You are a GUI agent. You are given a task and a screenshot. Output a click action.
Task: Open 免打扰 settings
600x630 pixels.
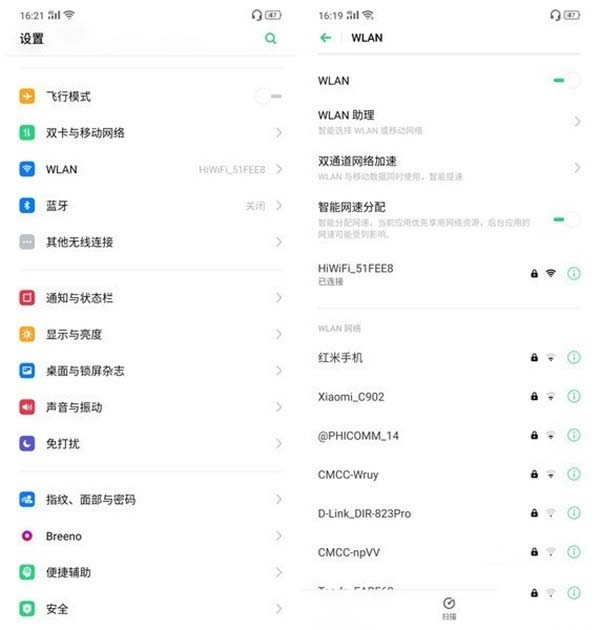click(150, 443)
